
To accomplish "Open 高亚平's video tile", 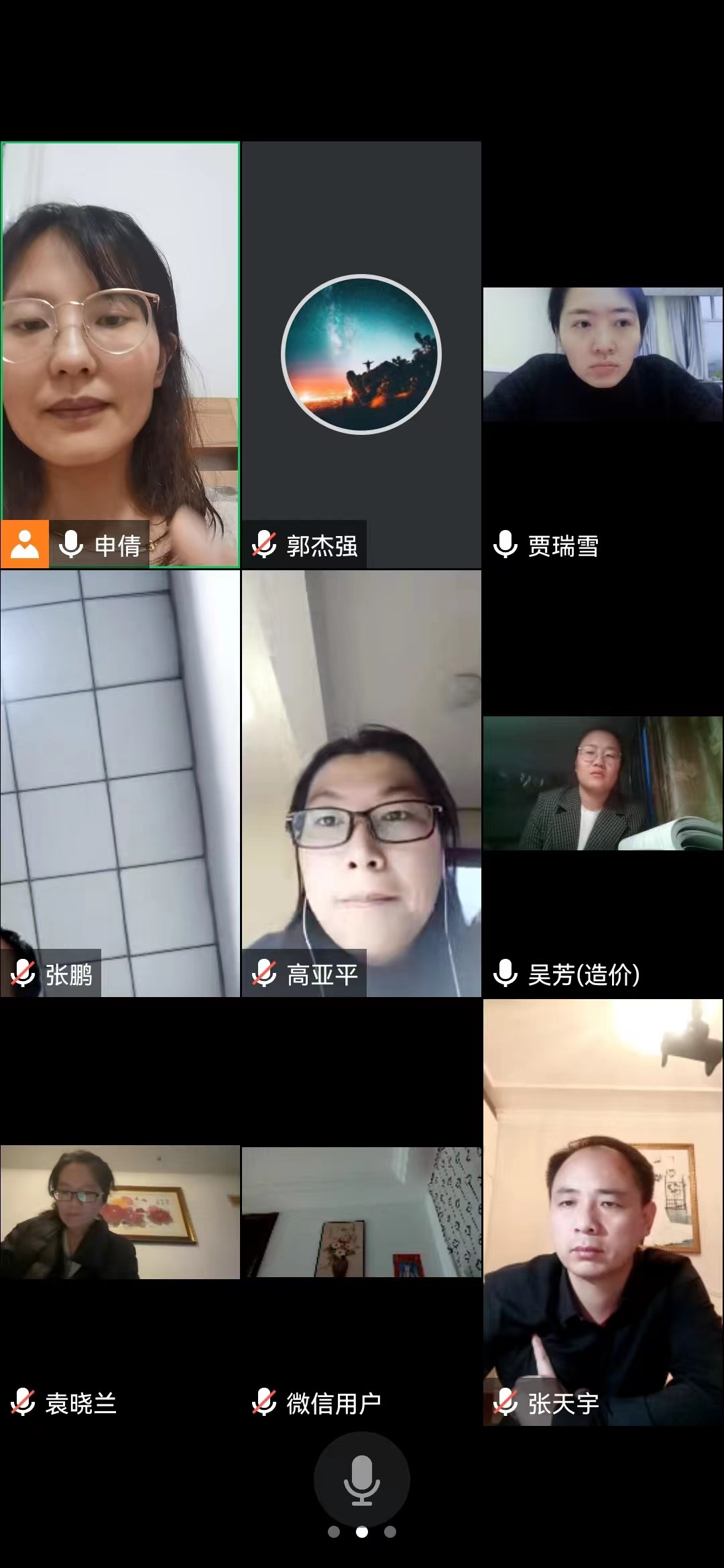I will [361, 783].
